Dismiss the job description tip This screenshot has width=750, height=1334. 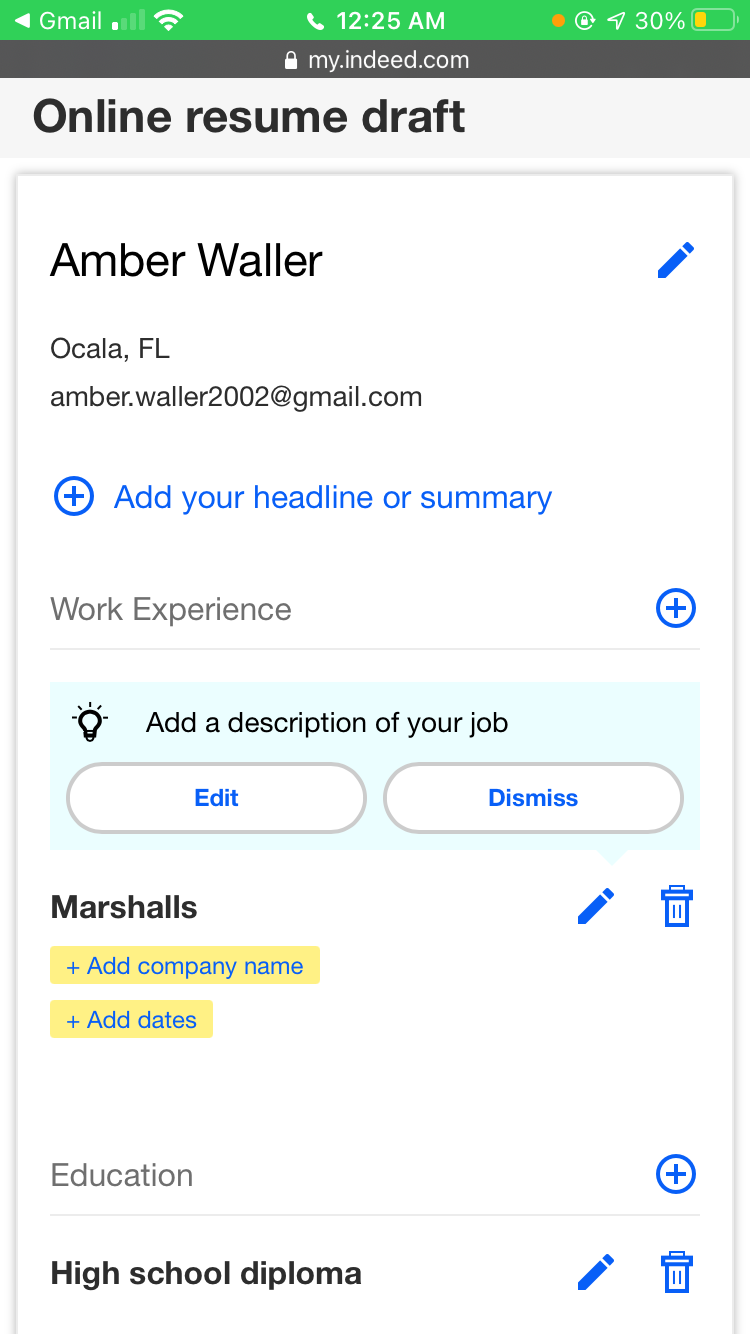tap(533, 798)
